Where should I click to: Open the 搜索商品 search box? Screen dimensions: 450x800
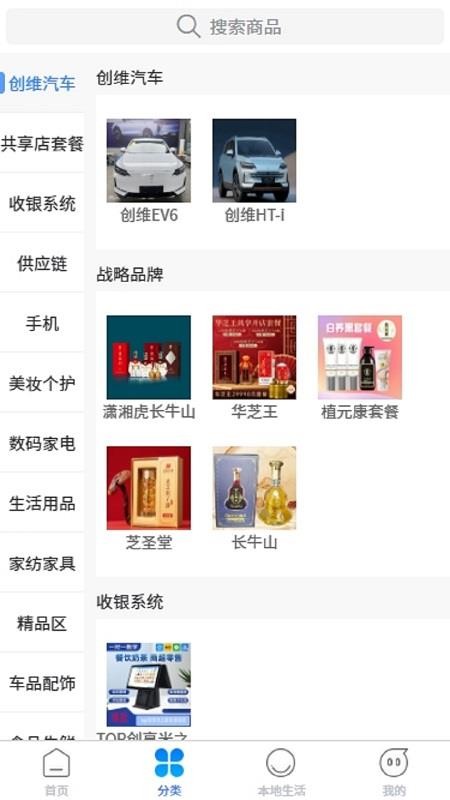tap(225, 26)
